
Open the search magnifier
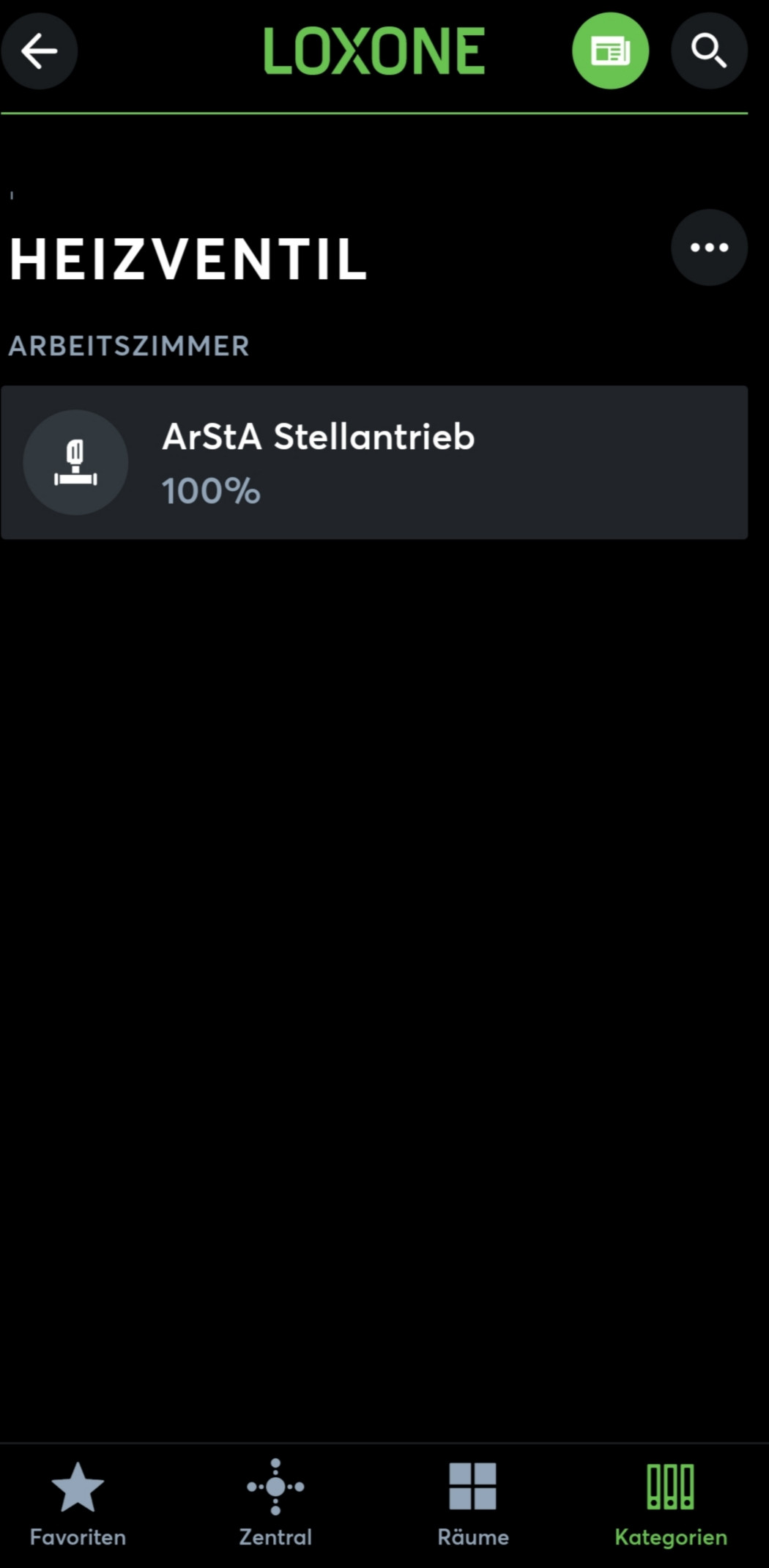708,51
